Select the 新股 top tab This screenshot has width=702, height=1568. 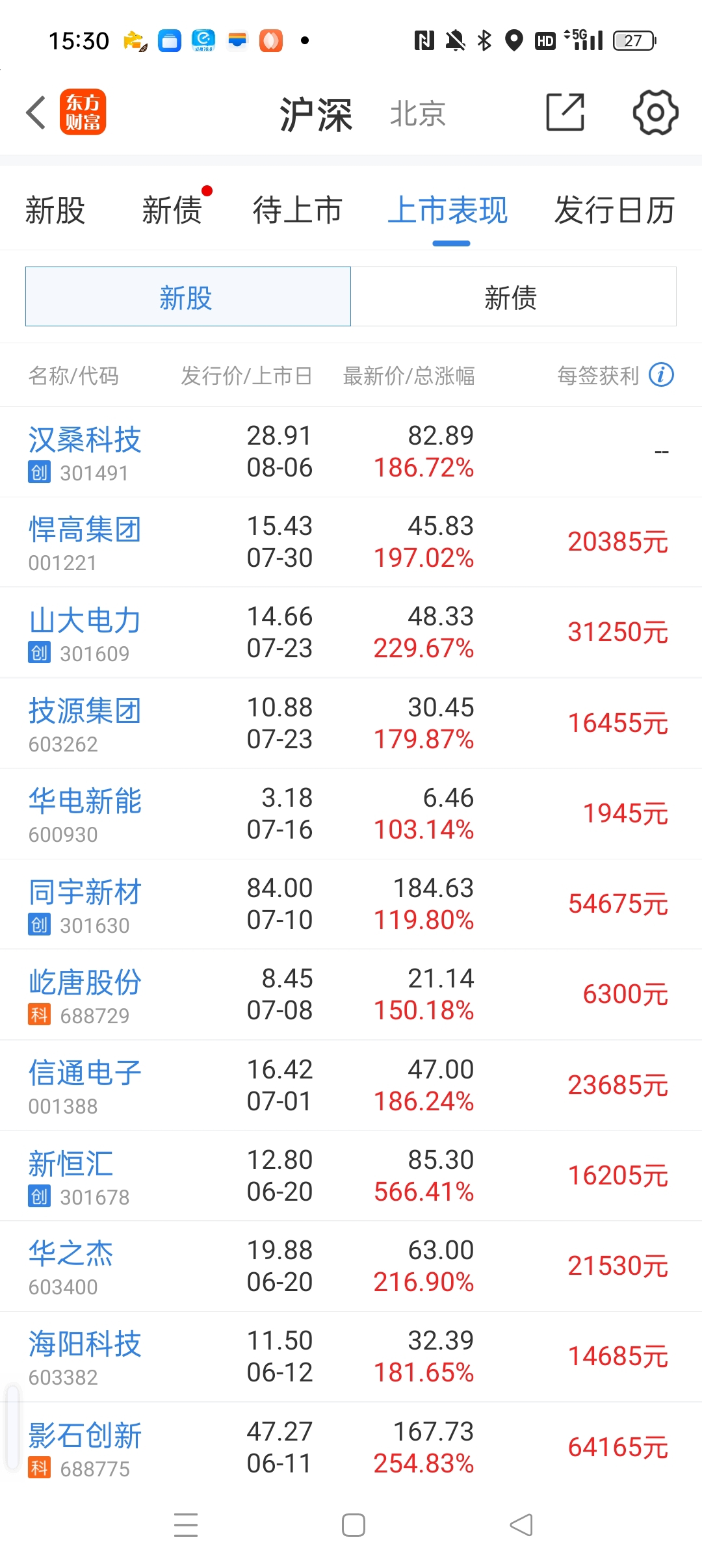[x=55, y=211]
